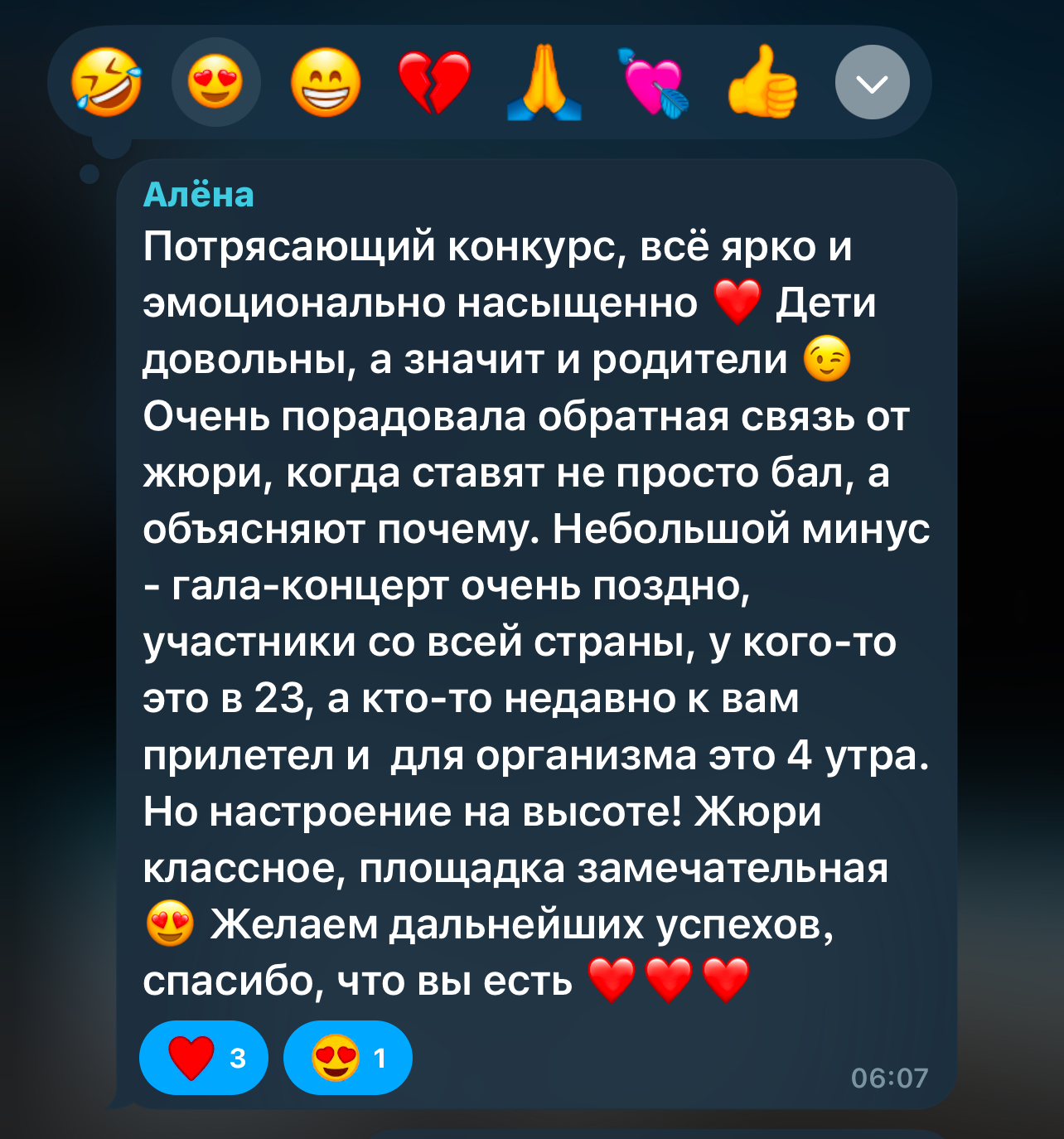Viewport: 1064px width, 1139px height.
Task: React with the broken heart emoji
Action: [x=434, y=82]
